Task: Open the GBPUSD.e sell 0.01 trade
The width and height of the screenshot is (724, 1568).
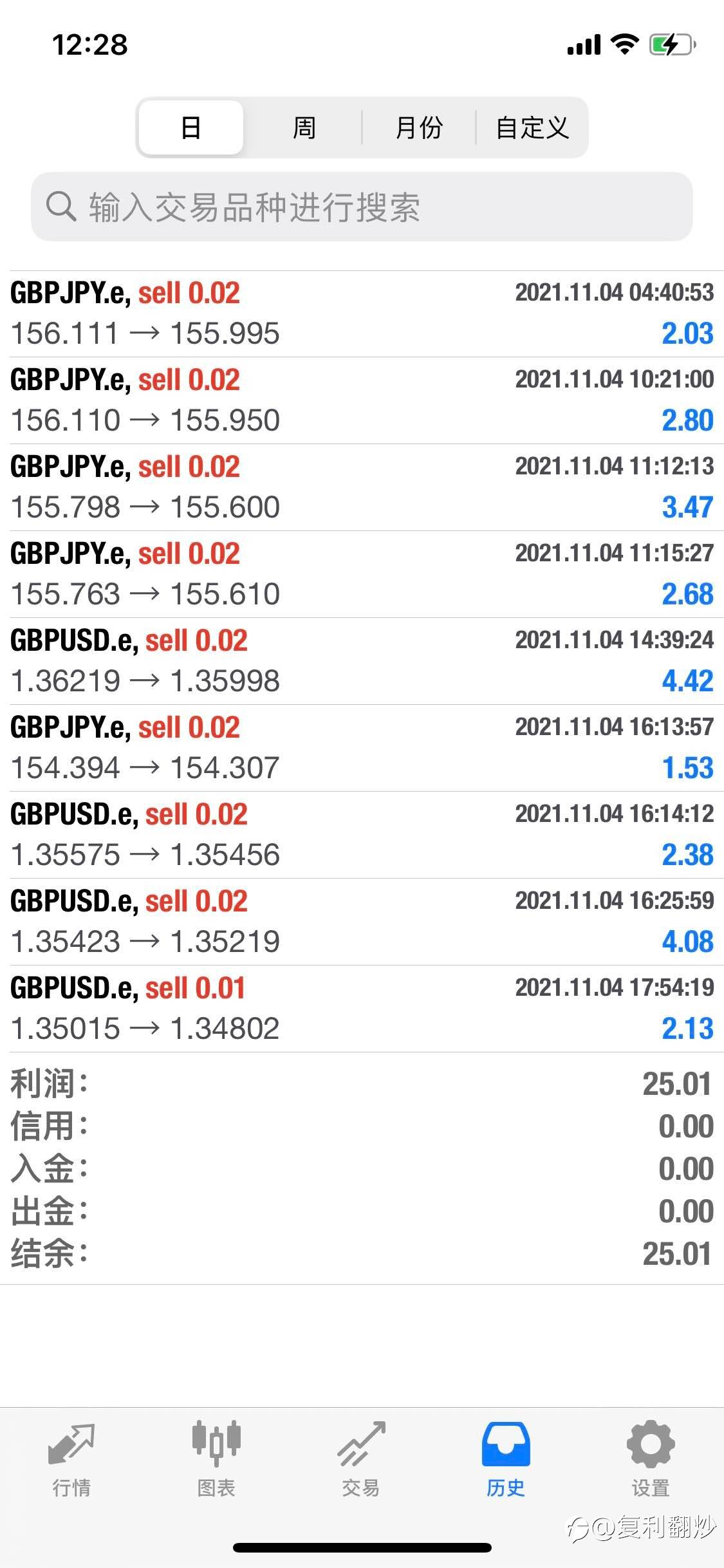Action: coord(362,1009)
